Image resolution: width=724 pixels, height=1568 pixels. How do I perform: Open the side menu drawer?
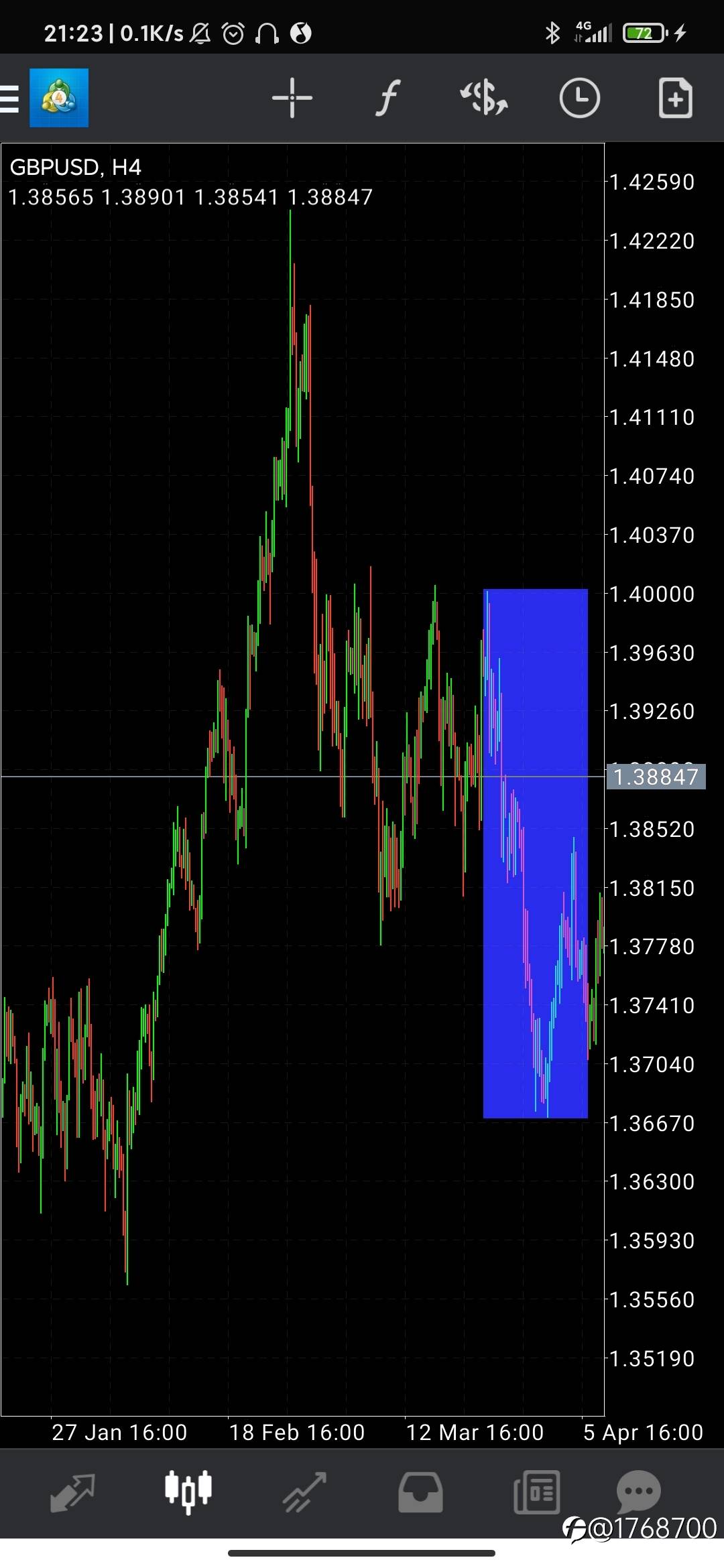click(11, 99)
